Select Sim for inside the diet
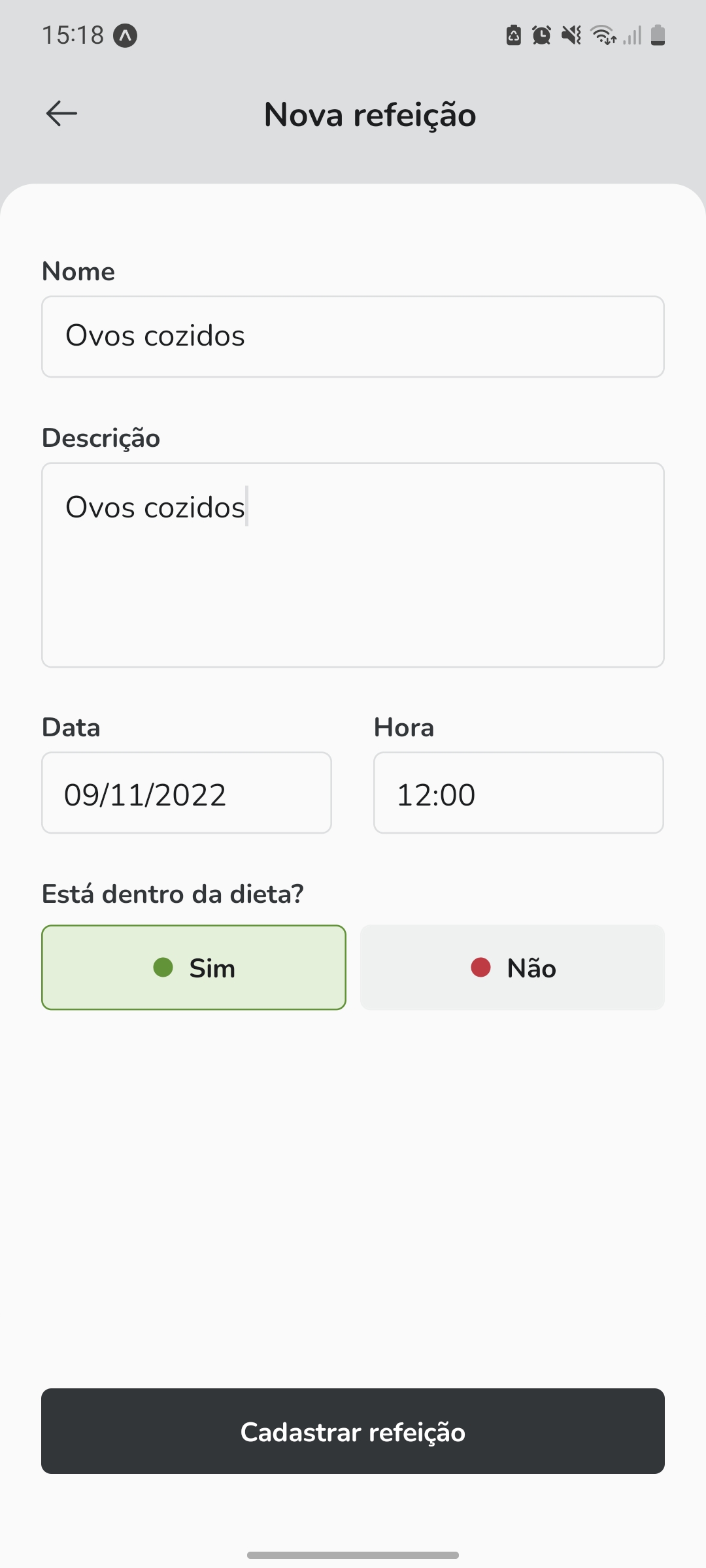The height and width of the screenshot is (1568, 706). (193, 968)
